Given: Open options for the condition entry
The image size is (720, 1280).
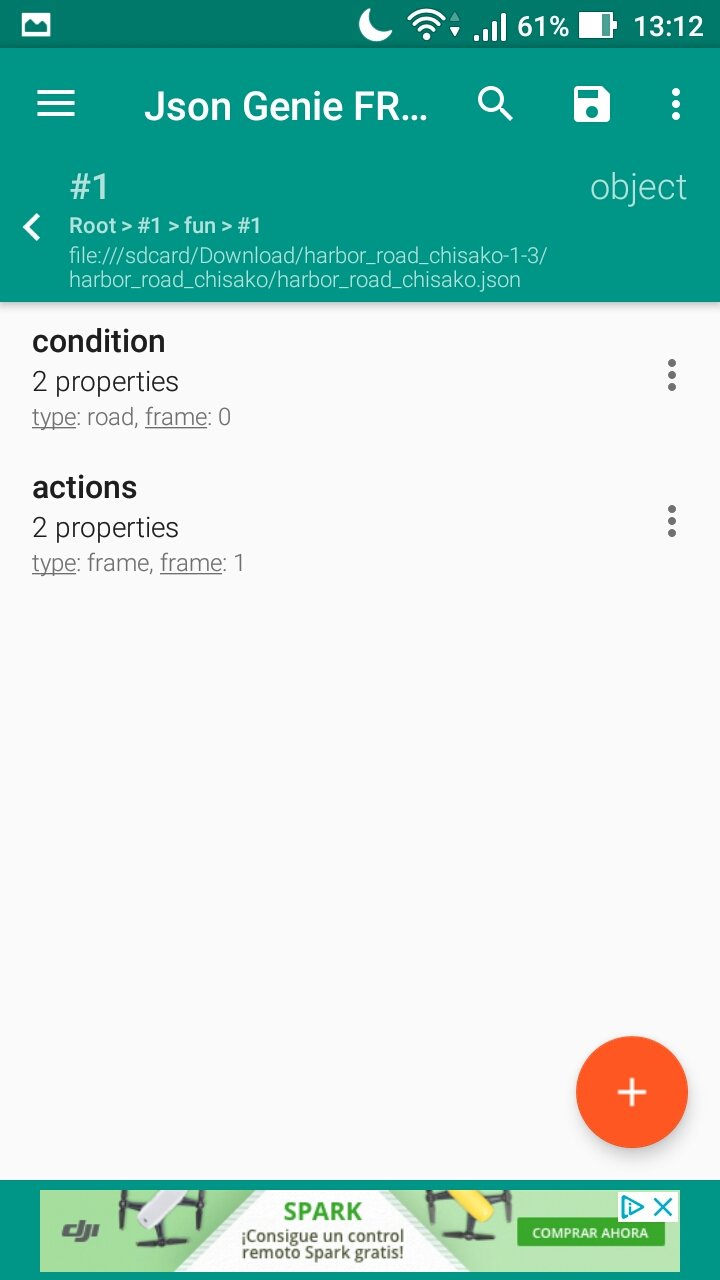Looking at the screenshot, I should point(672,375).
